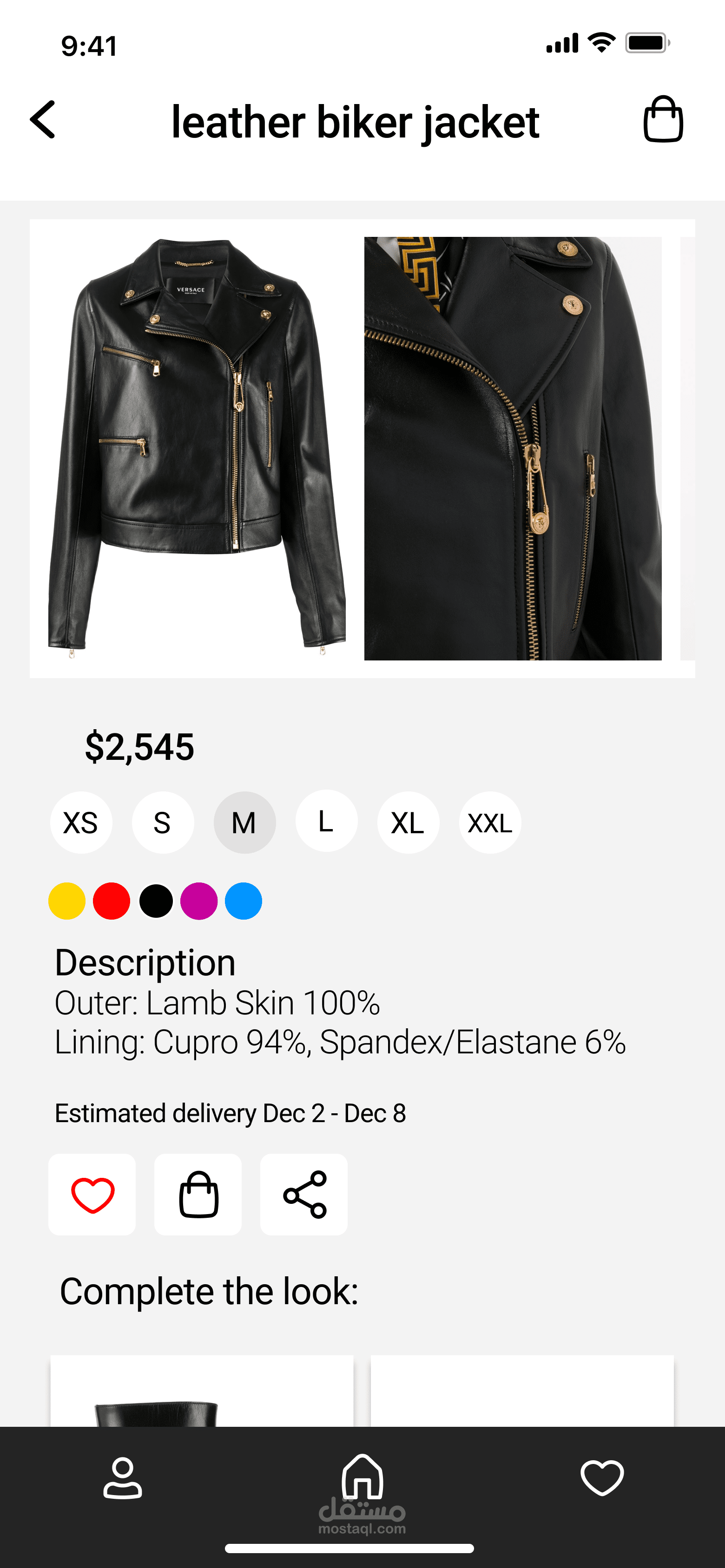
Task: Add the jacket to the bag
Action: 198,1194
